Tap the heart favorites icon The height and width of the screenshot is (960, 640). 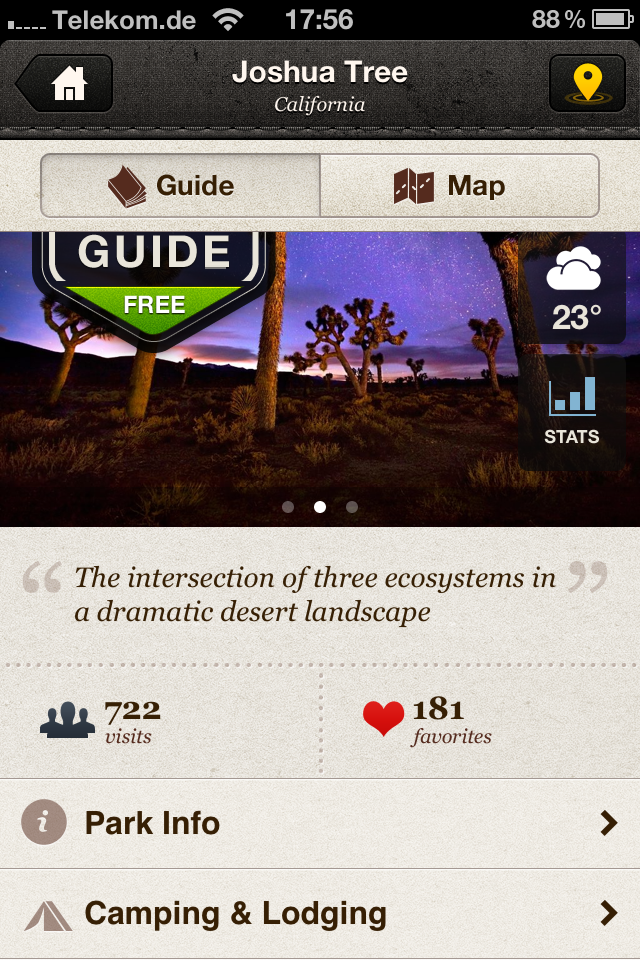[383, 718]
